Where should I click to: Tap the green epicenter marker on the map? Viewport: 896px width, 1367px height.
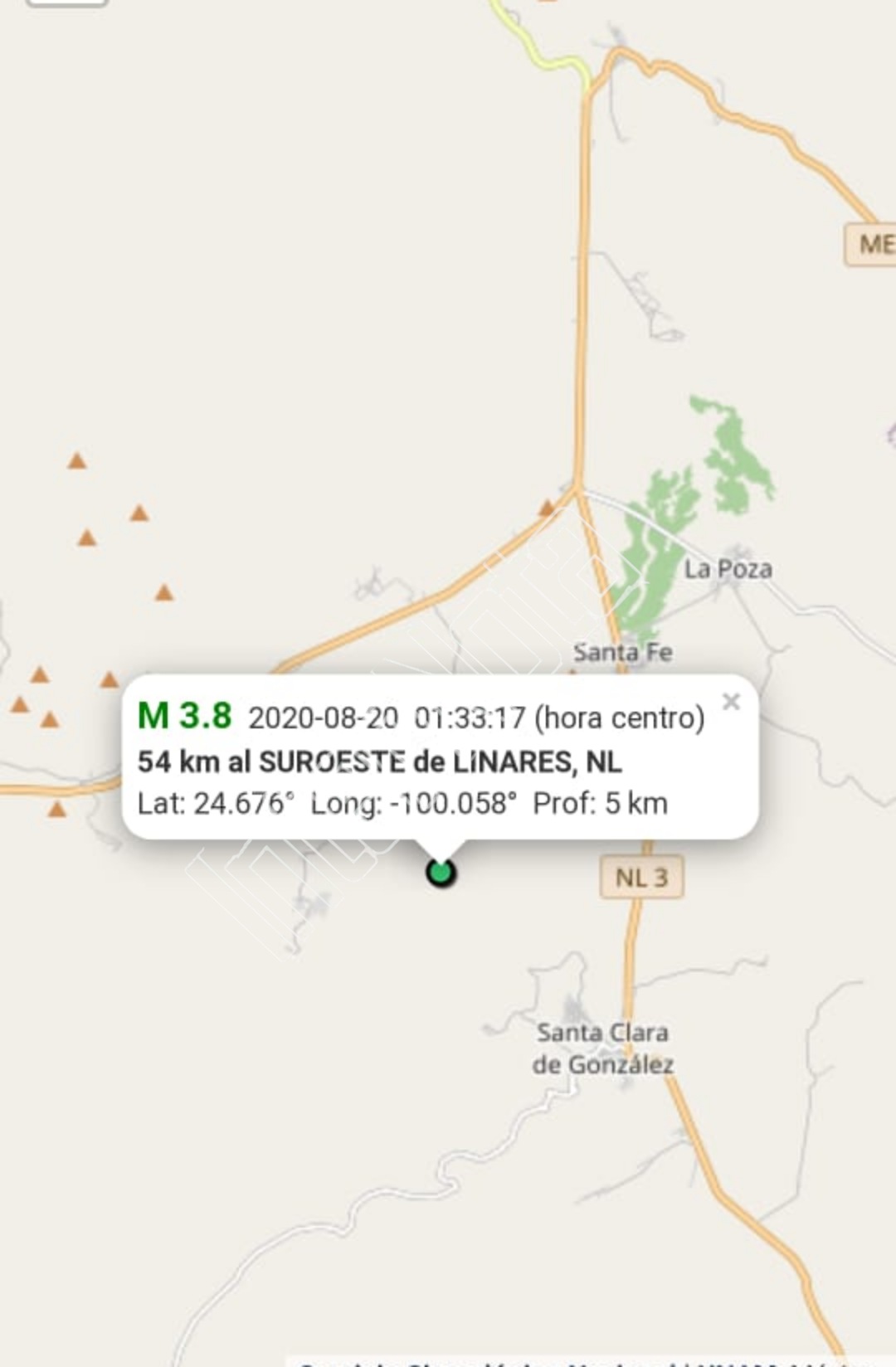(441, 873)
